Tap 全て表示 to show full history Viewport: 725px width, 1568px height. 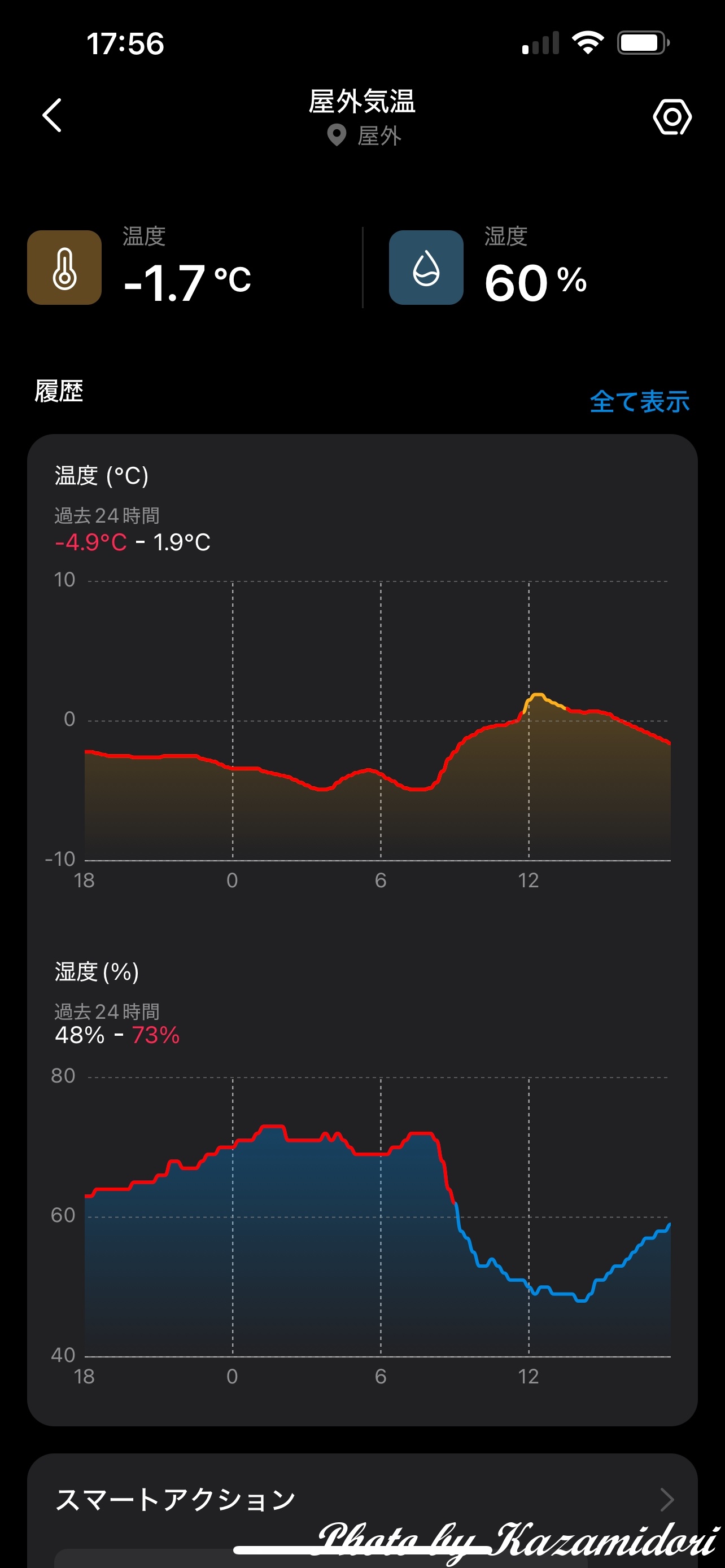(639, 402)
